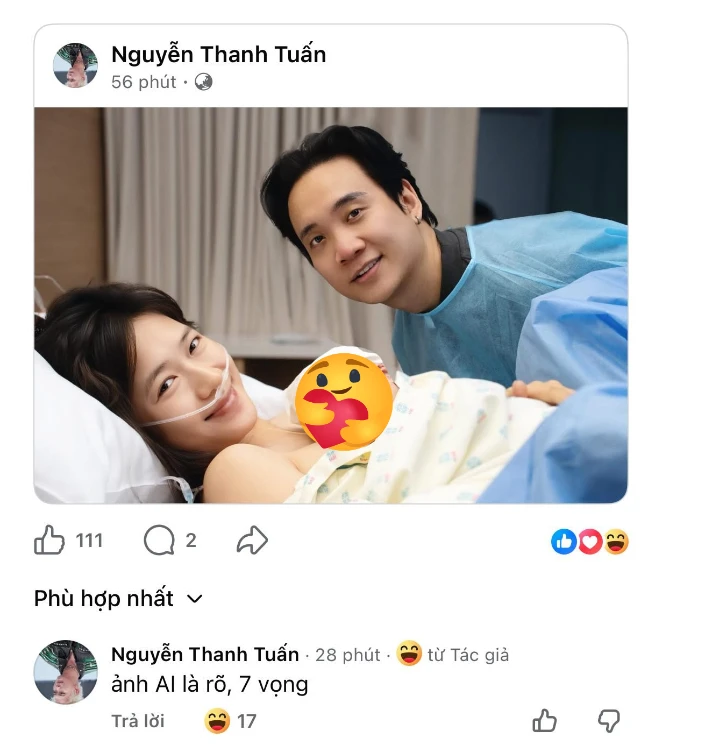Tap Trả lời on the comment
This screenshot has height=751, width=714.
point(138,720)
